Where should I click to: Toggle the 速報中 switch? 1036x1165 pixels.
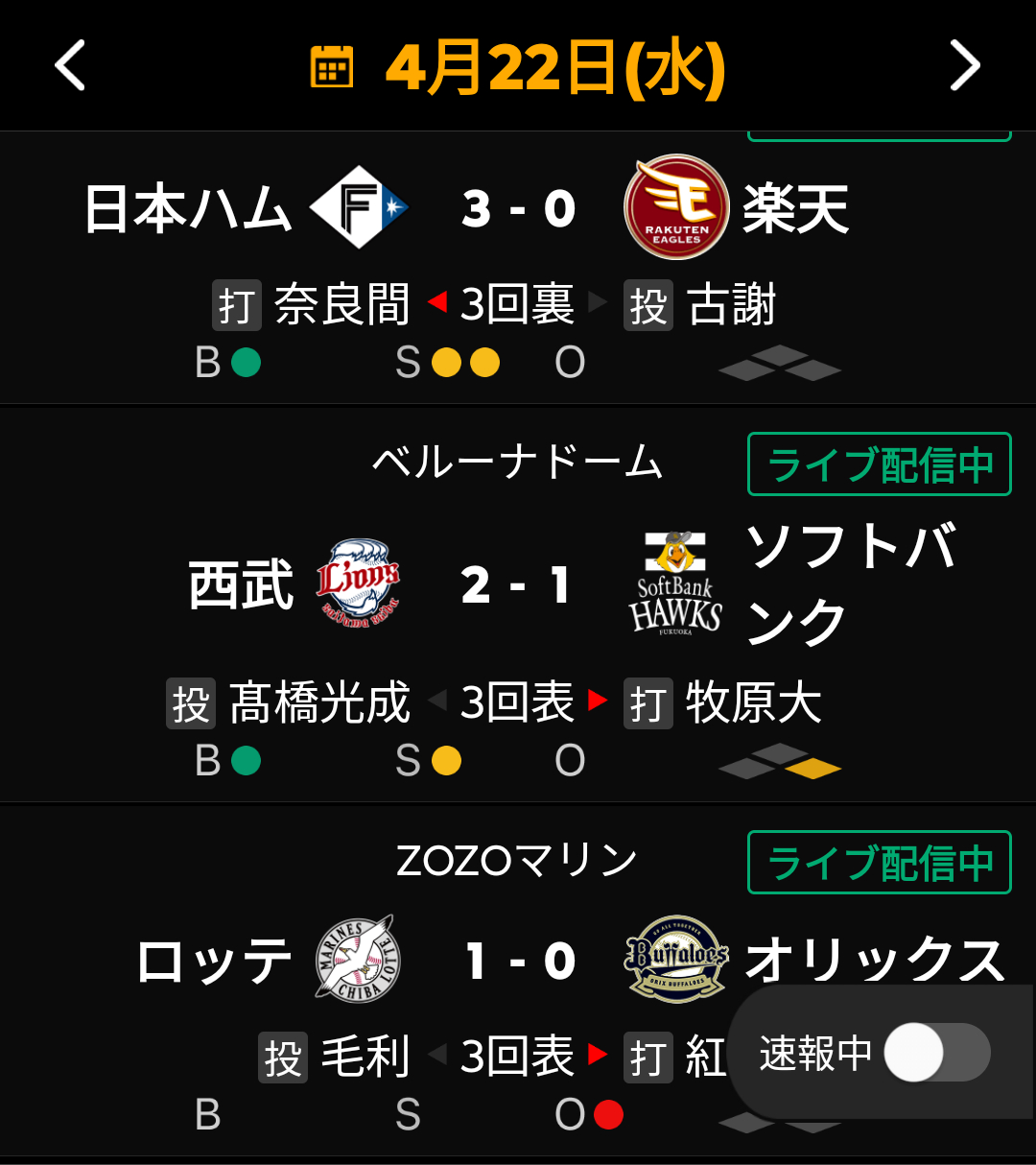click(936, 1053)
